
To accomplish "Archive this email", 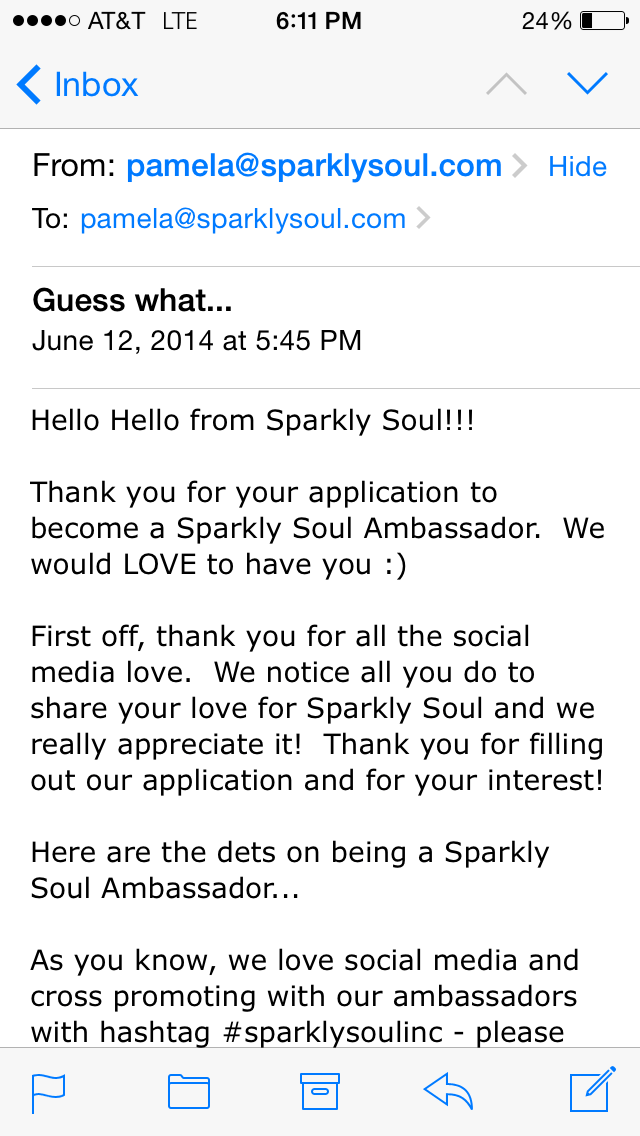I will [x=320, y=1092].
